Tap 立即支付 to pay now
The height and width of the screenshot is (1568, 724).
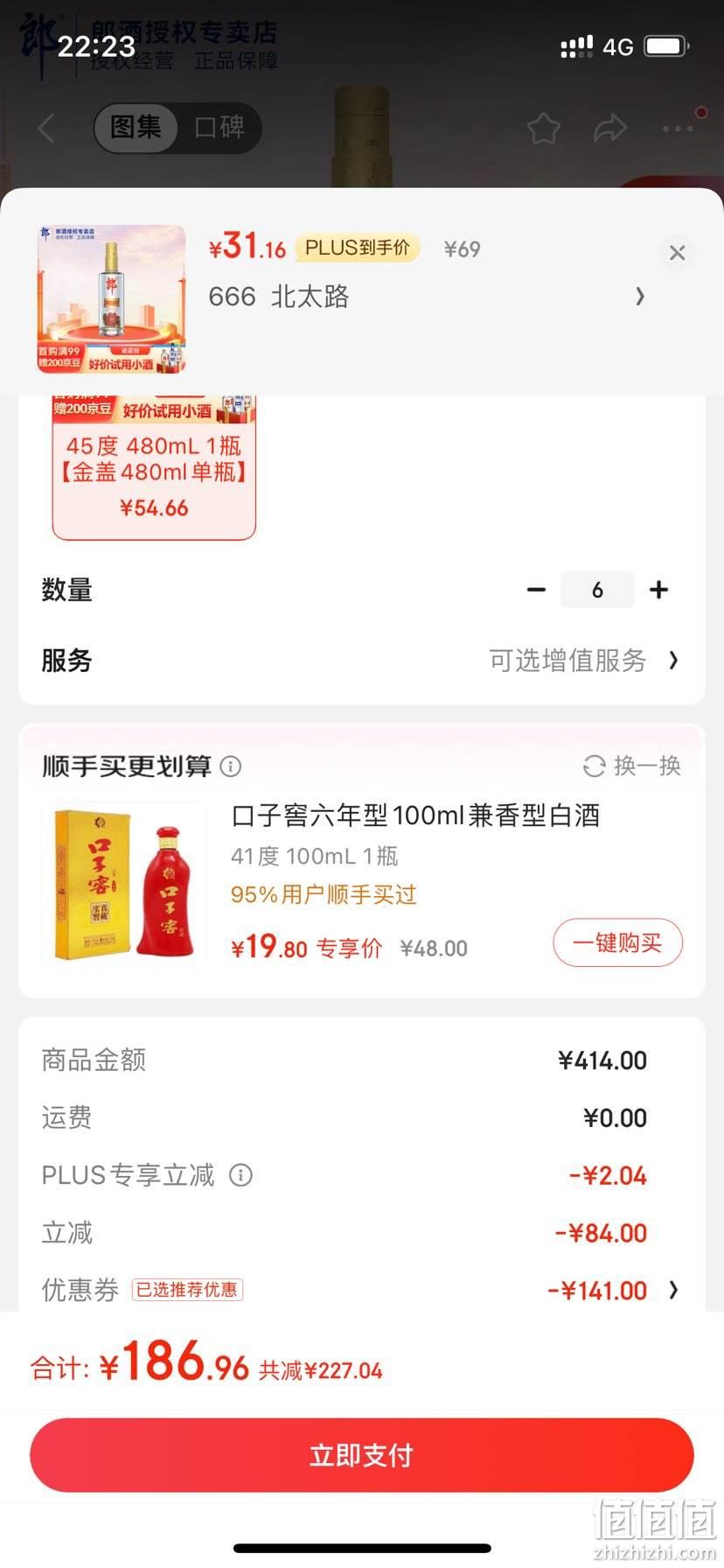(362, 1454)
